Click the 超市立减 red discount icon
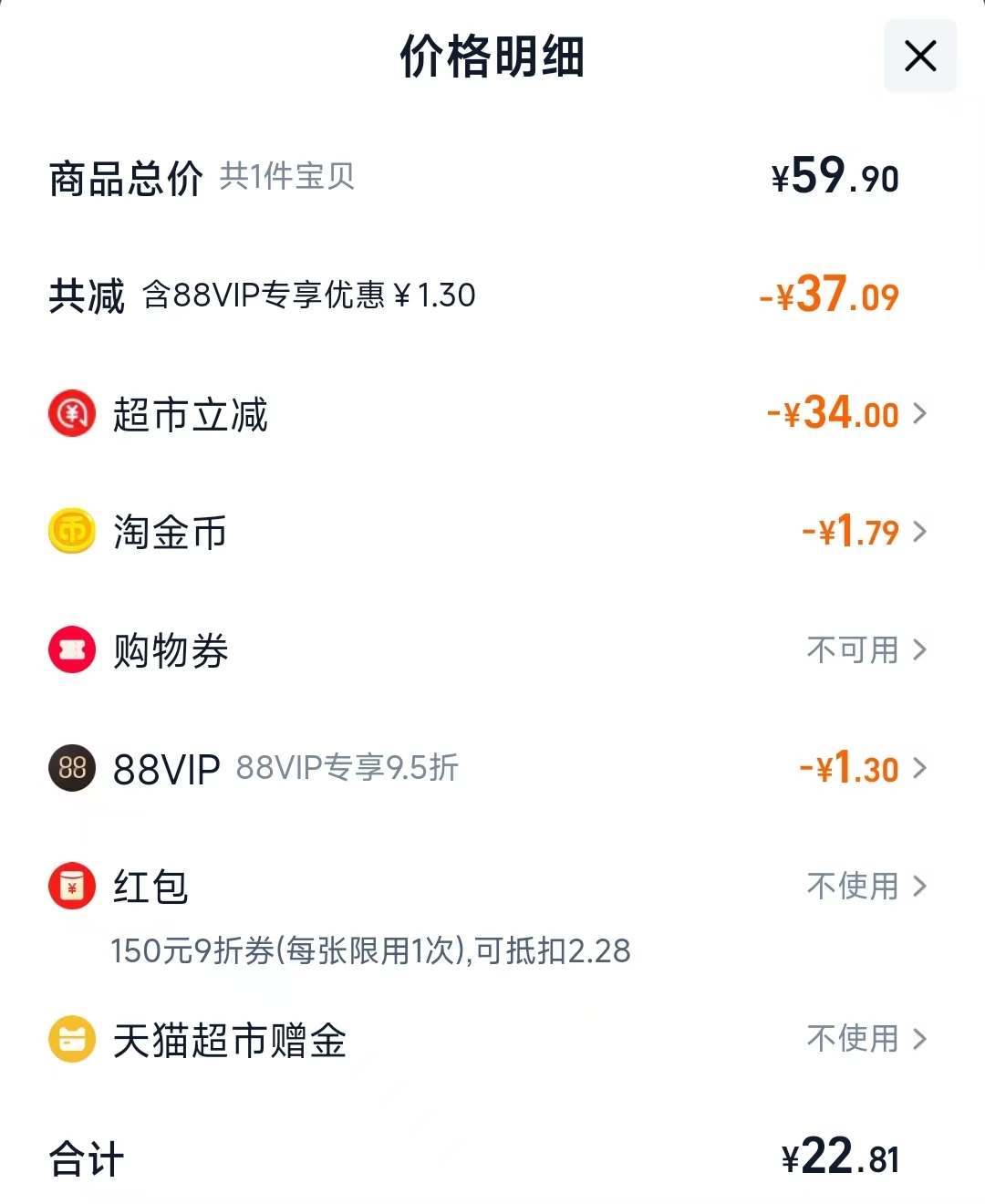The height and width of the screenshot is (1204, 985). point(71,413)
